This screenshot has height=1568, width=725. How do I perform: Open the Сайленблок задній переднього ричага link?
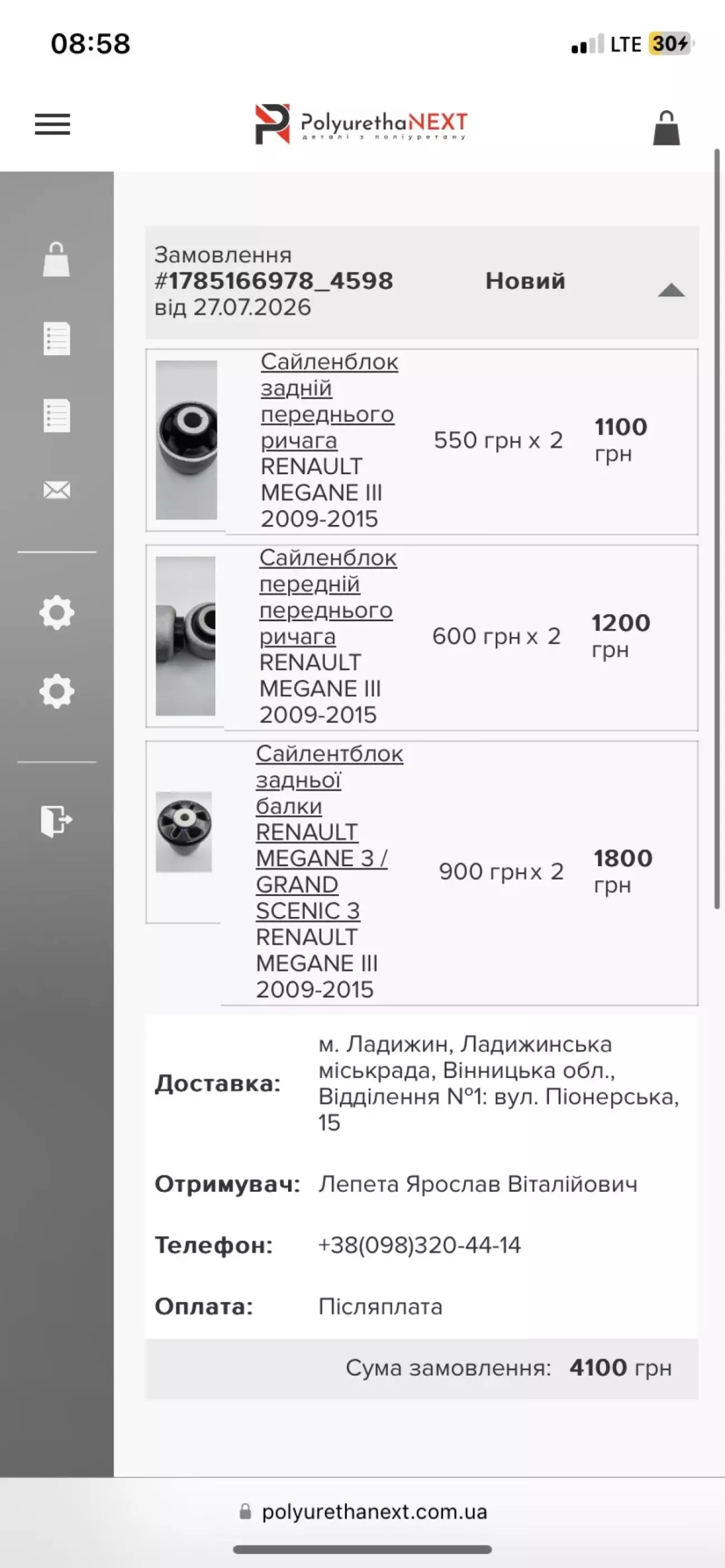coord(329,400)
